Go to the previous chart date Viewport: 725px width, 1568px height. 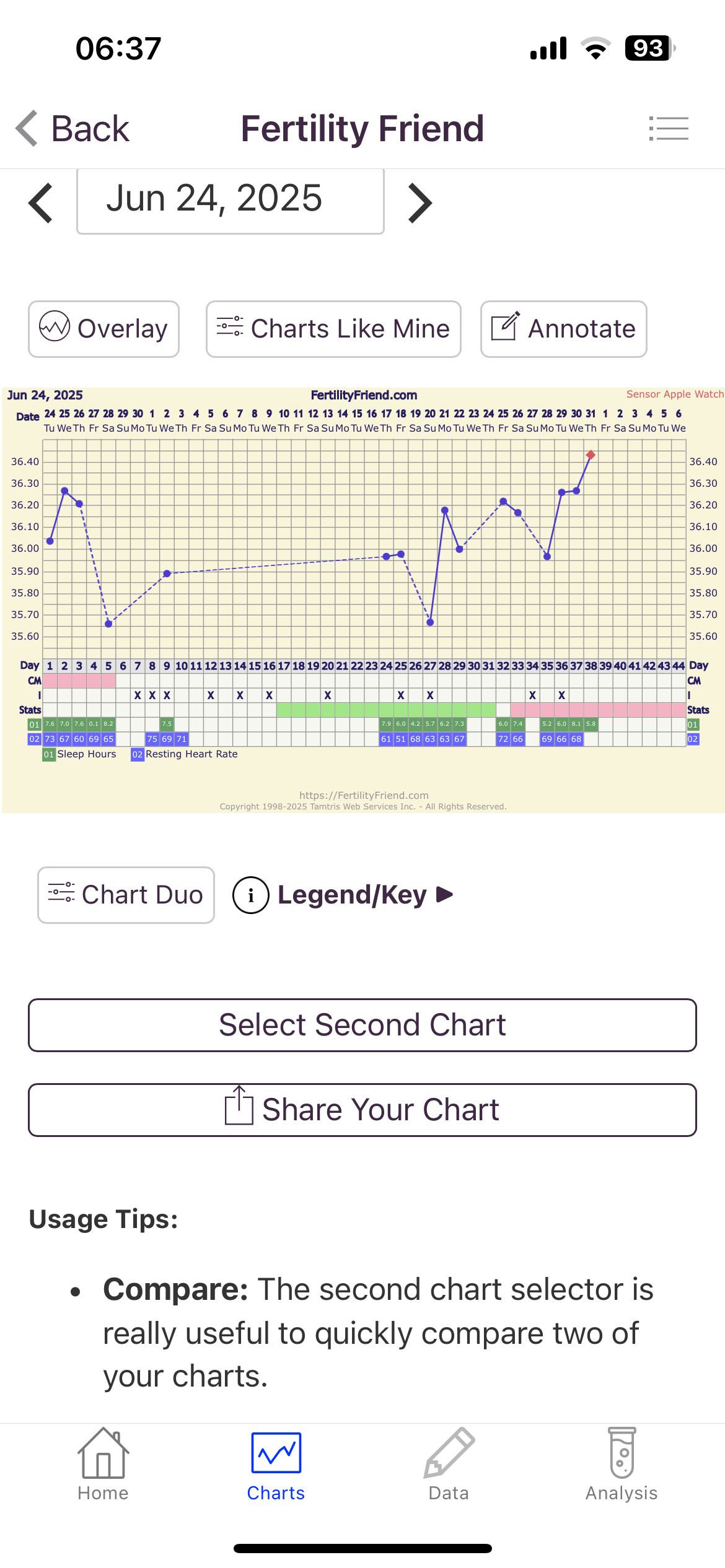(x=41, y=203)
